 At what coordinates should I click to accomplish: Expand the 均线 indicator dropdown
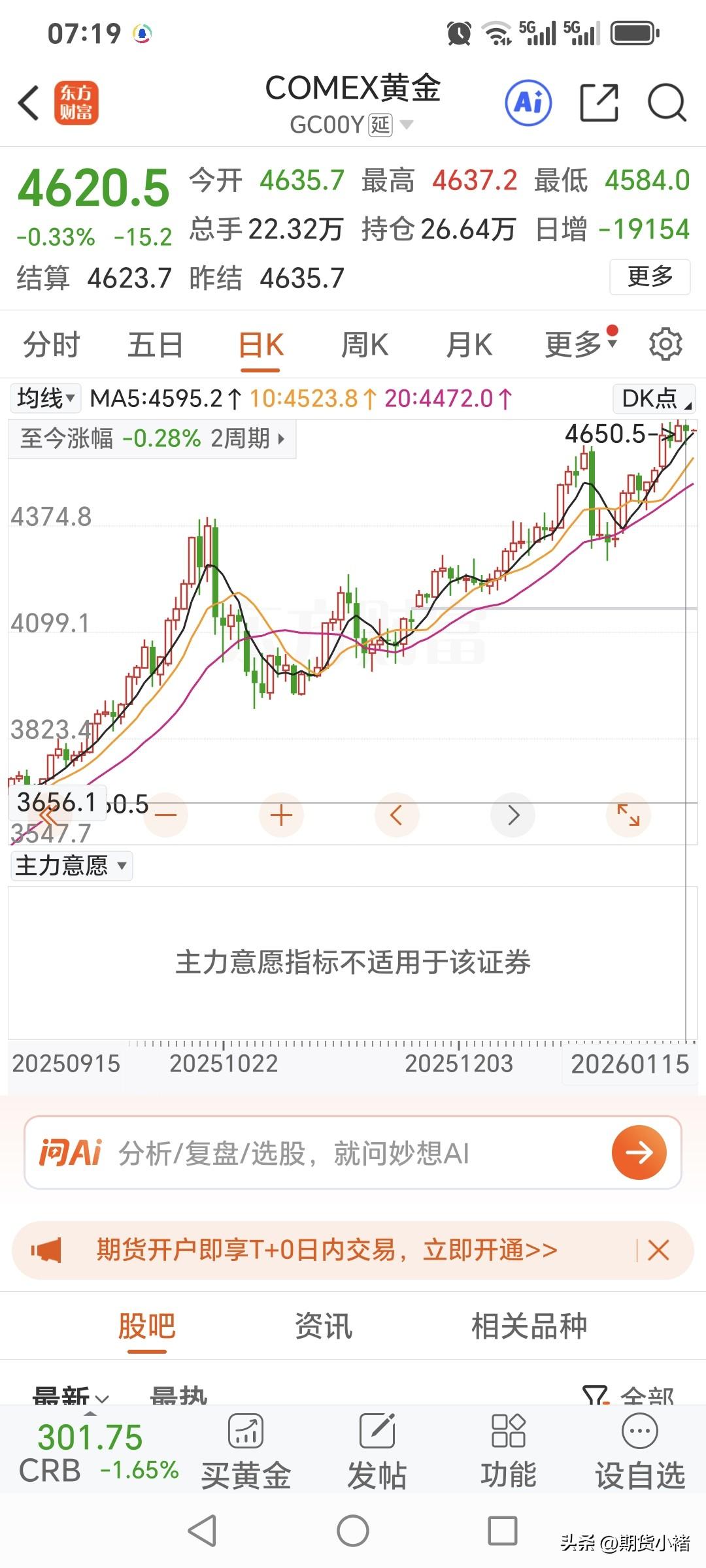coord(46,398)
